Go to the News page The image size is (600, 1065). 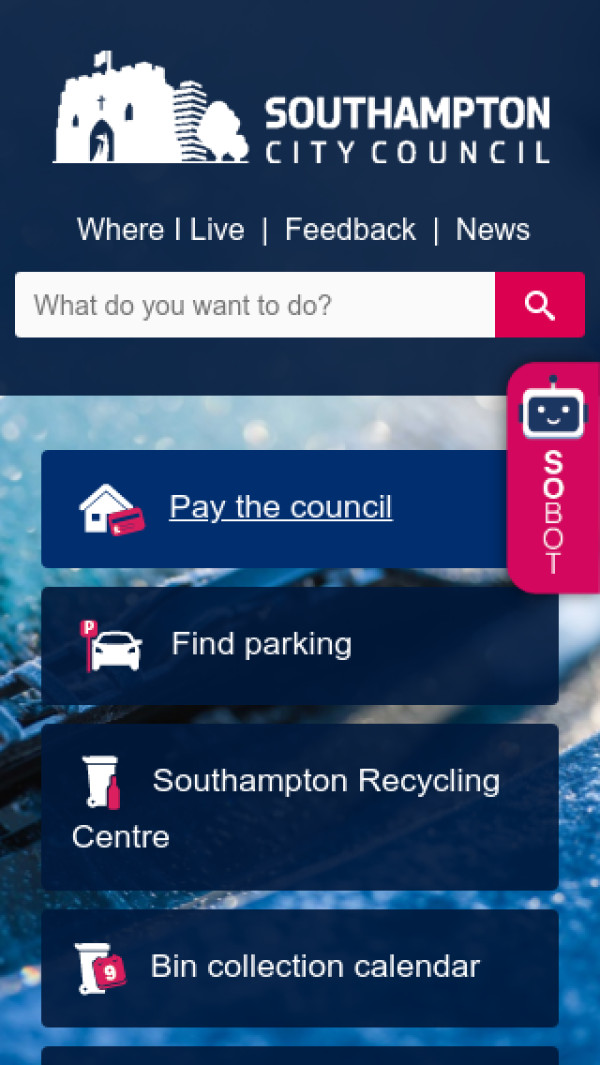tap(492, 230)
